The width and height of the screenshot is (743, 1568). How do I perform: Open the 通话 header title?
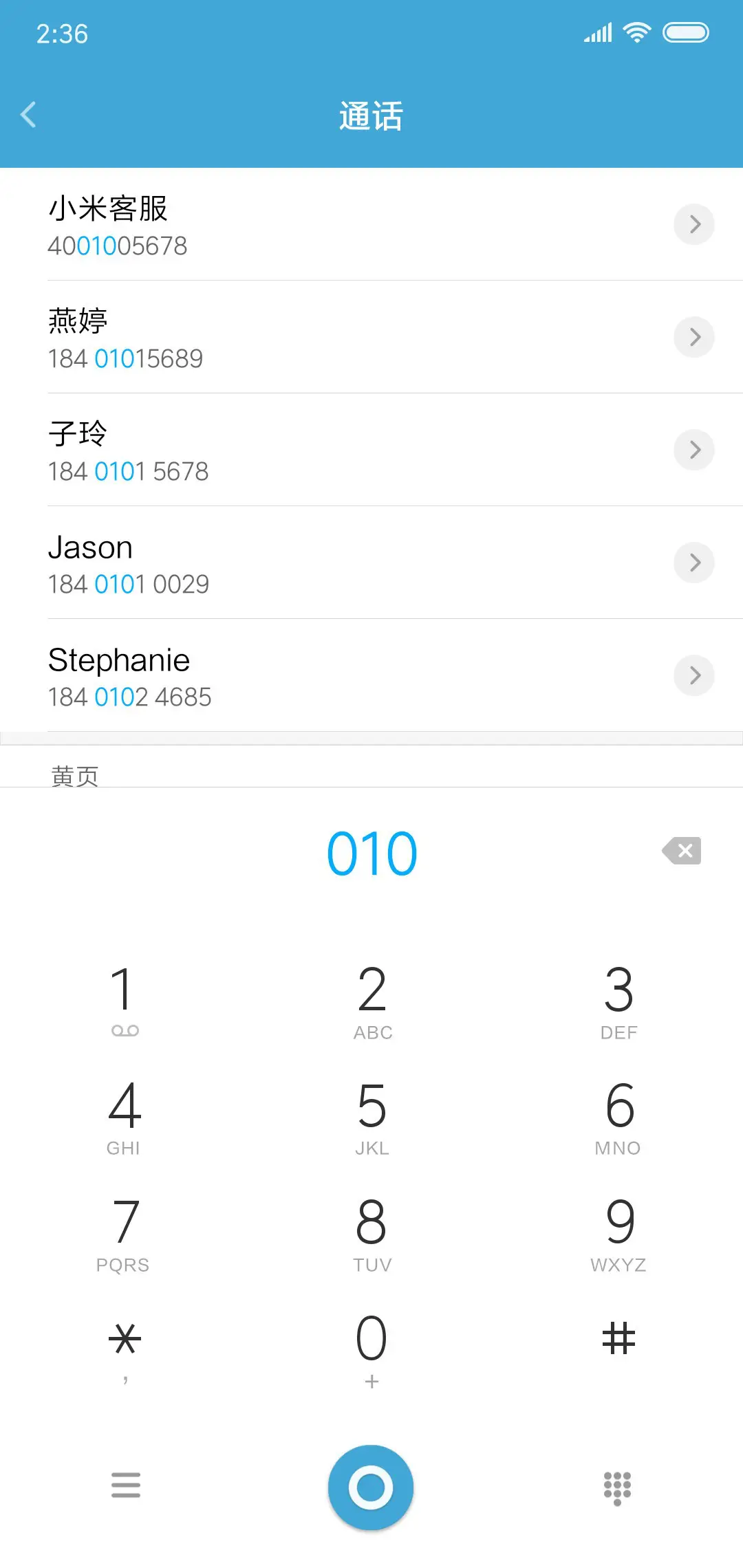371,116
